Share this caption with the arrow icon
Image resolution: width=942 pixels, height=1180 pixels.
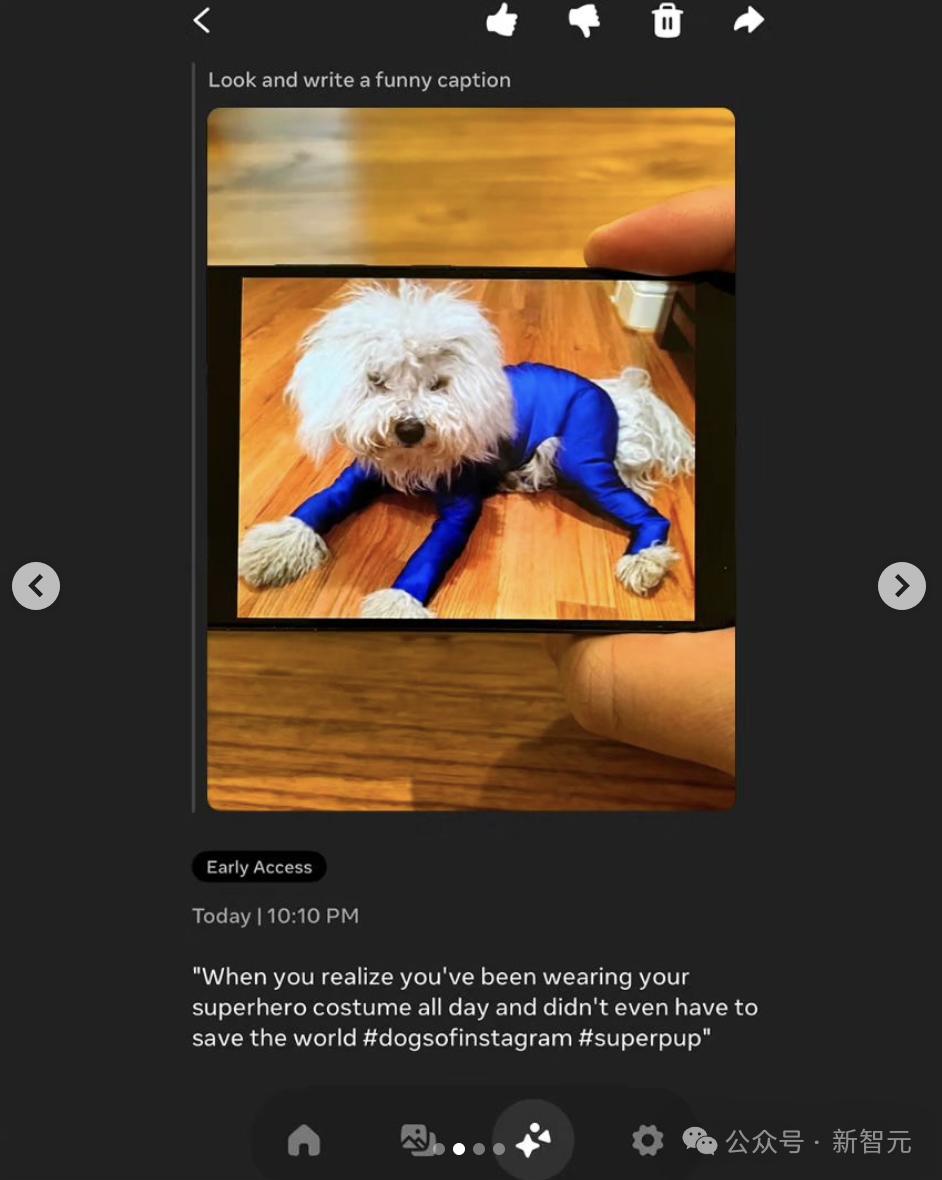(x=749, y=20)
